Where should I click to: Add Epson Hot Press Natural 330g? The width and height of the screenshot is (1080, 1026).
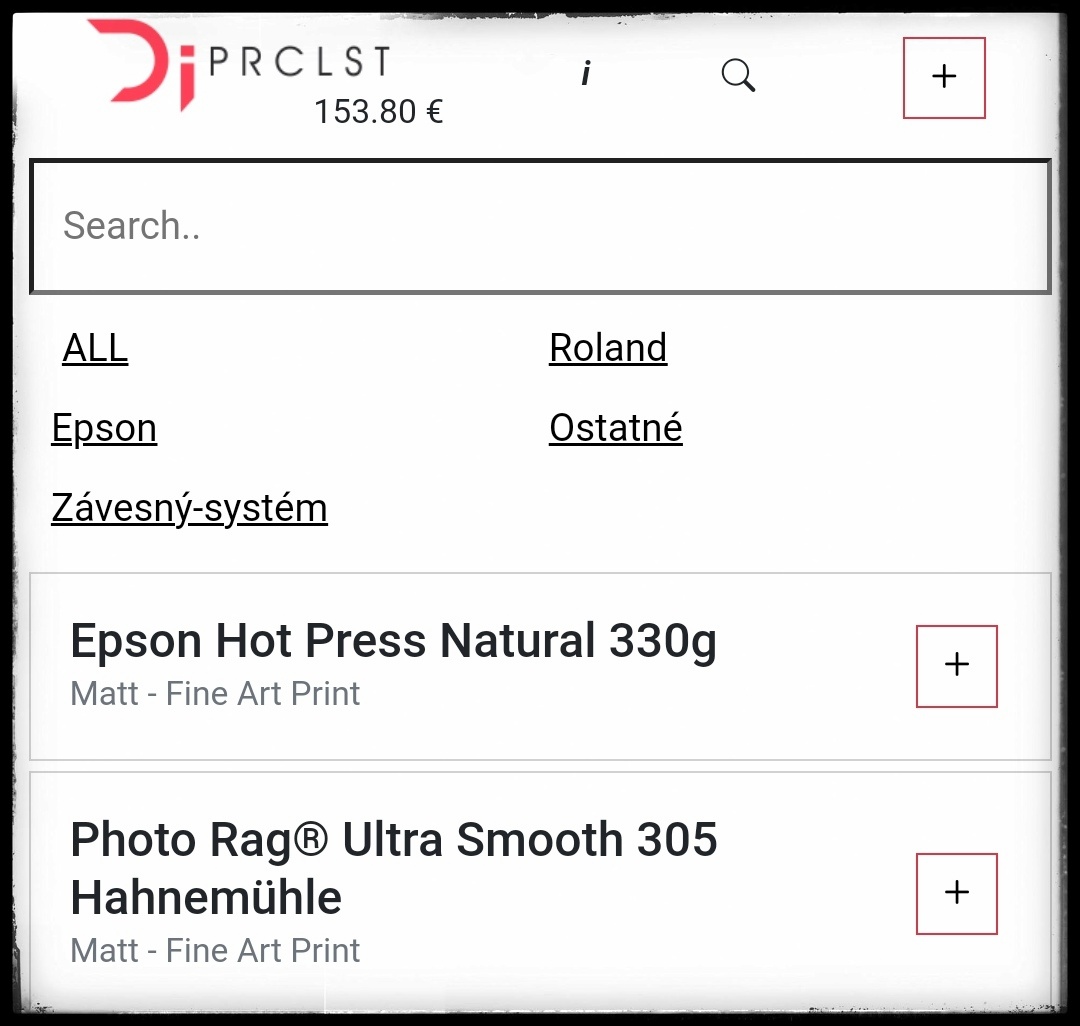pos(957,666)
